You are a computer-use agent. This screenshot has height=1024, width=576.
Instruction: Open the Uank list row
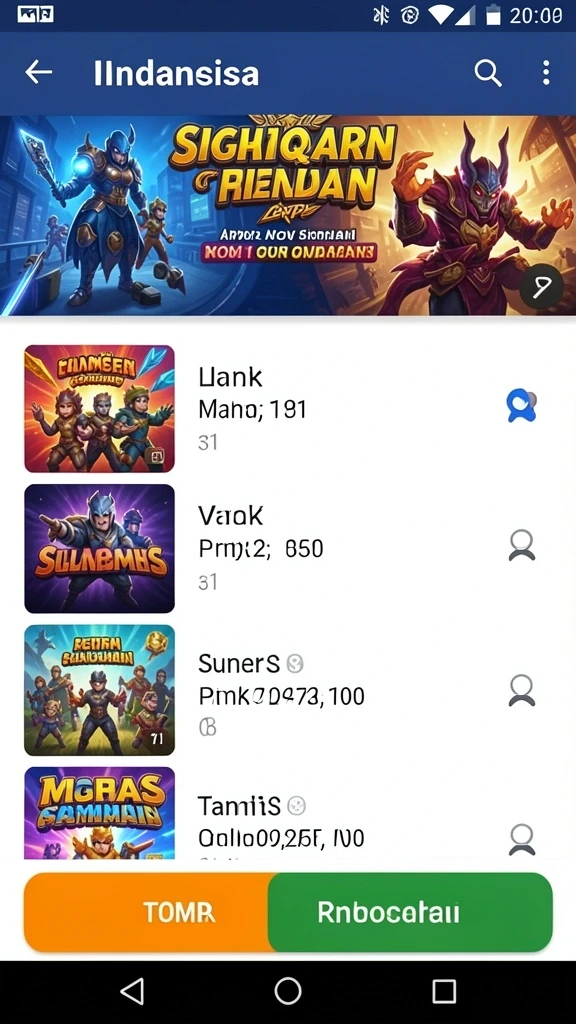[x=288, y=409]
